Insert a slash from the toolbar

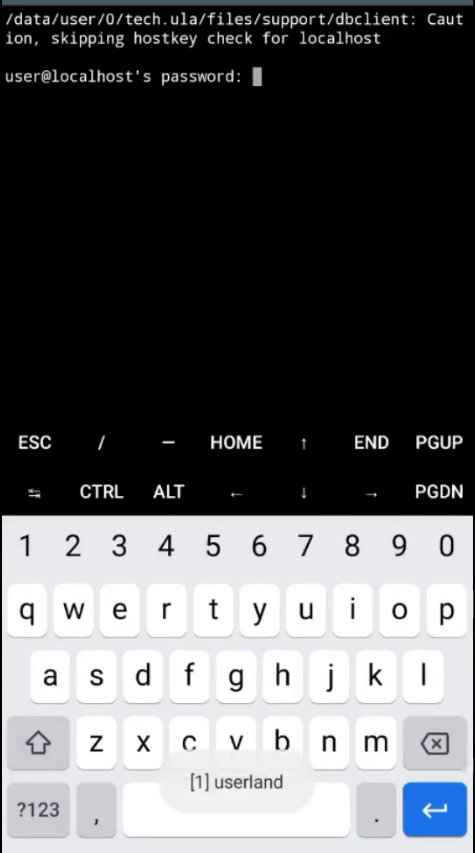101,442
